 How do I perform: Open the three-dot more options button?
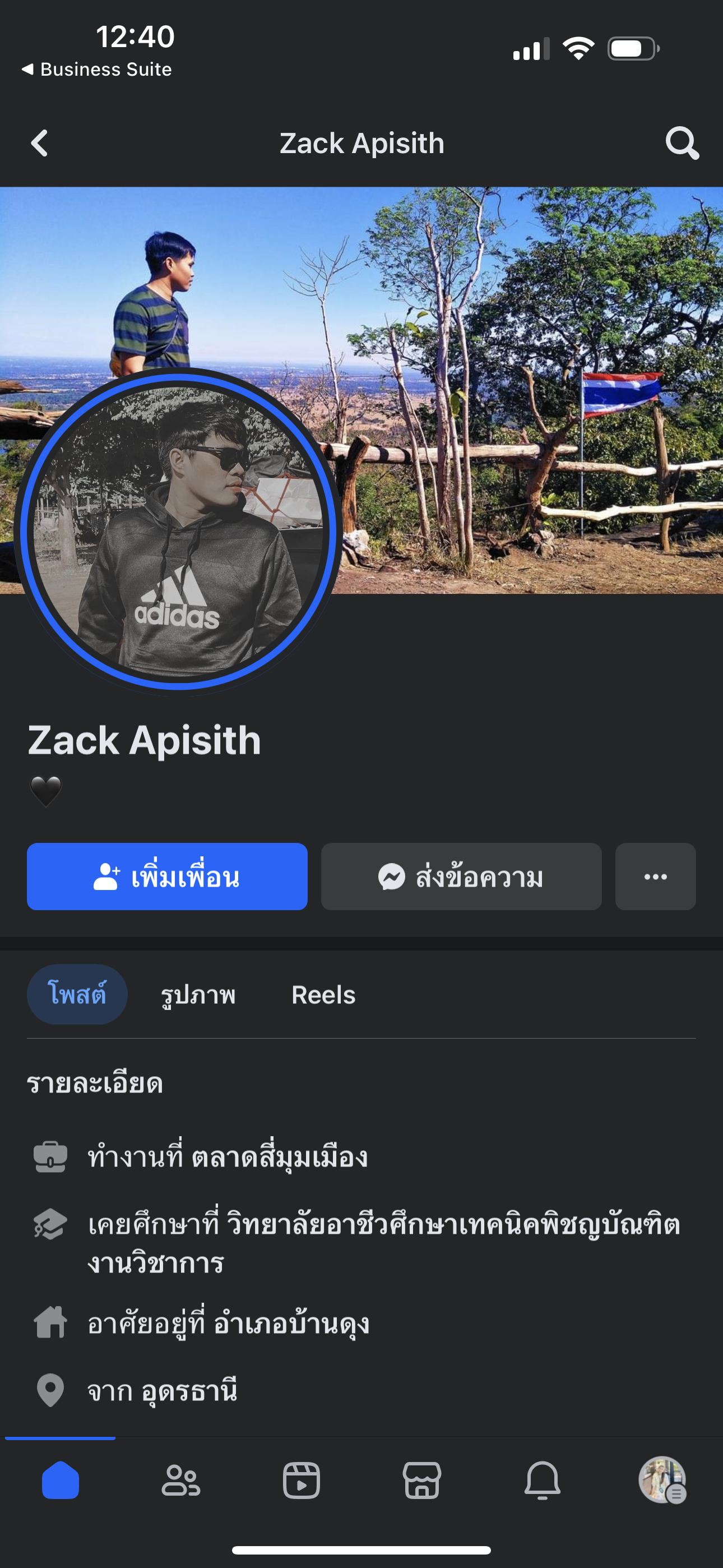coord(655,877)
